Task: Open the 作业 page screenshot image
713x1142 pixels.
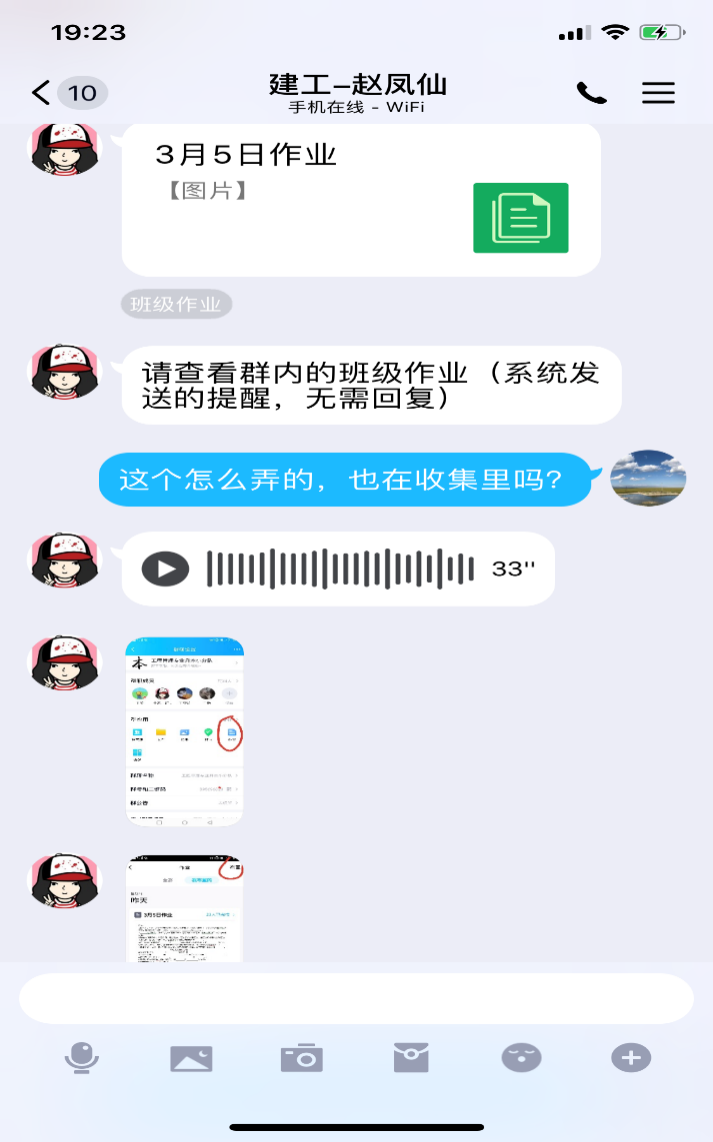Action: coord(185,908)
